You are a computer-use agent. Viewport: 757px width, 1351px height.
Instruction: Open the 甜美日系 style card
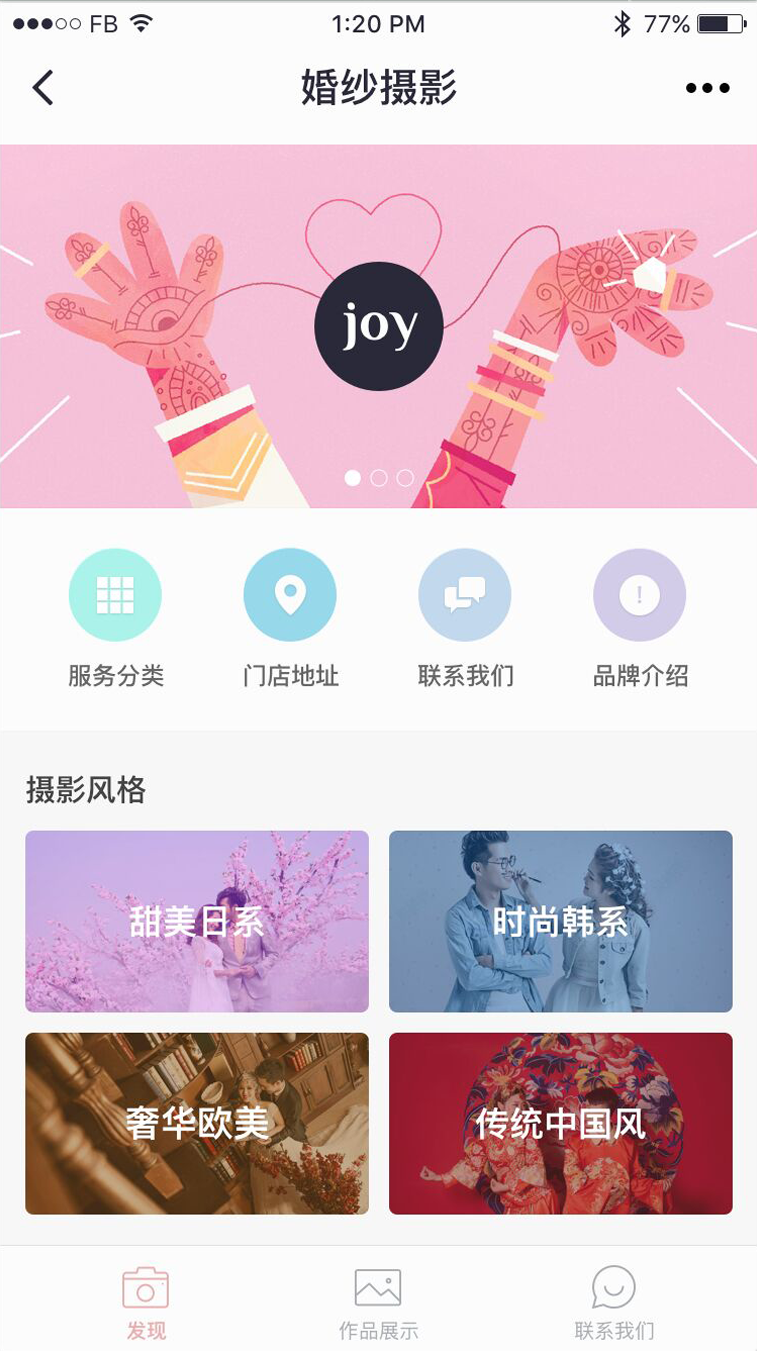coord(197,921)
